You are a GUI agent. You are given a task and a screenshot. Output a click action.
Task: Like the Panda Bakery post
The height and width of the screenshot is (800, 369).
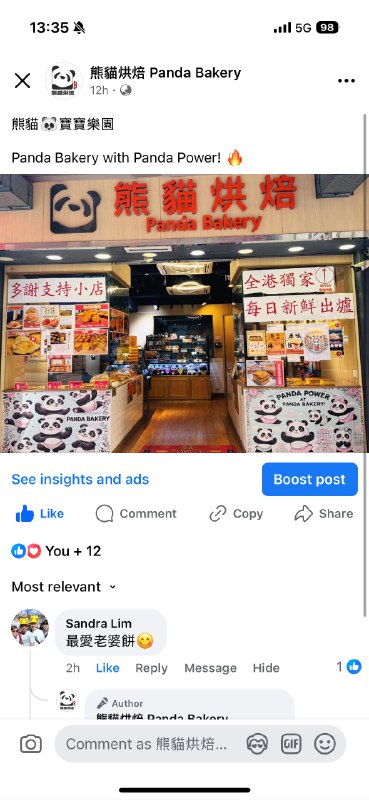[40, 514]
